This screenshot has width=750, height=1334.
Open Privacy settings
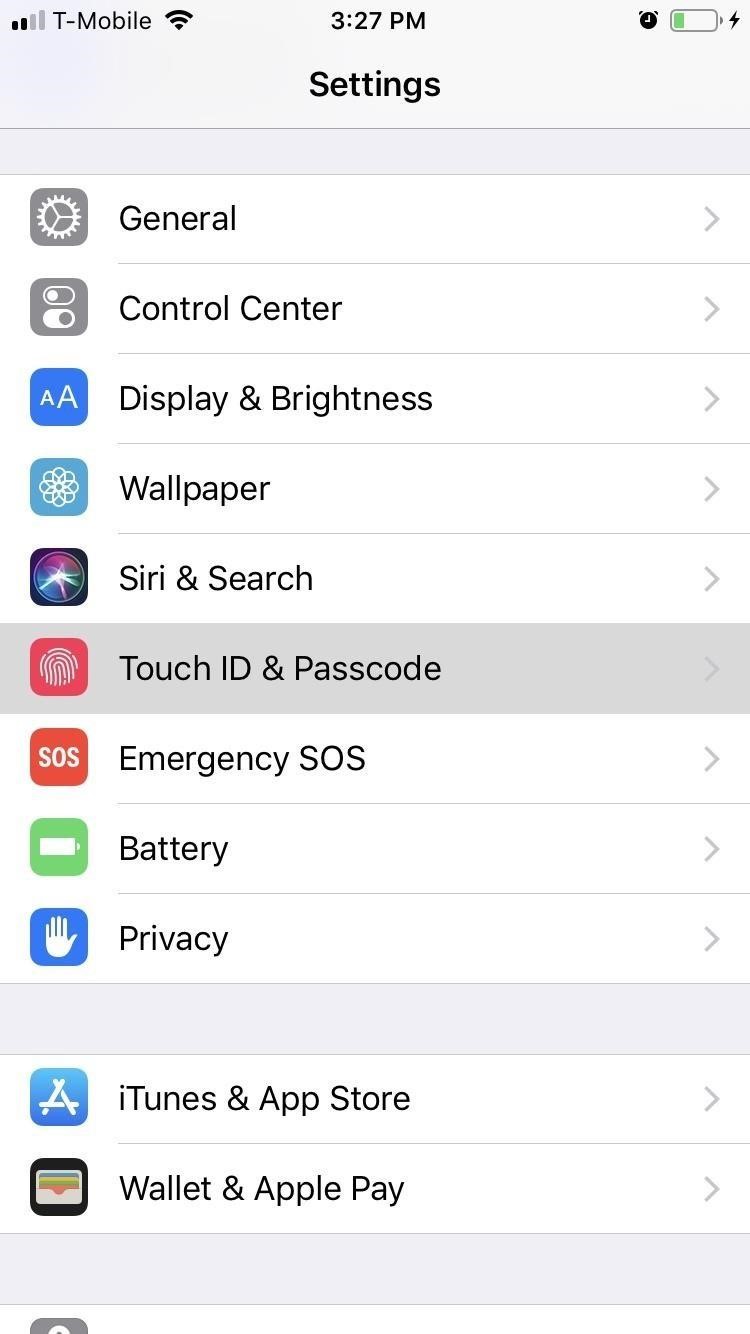[375, 939]
